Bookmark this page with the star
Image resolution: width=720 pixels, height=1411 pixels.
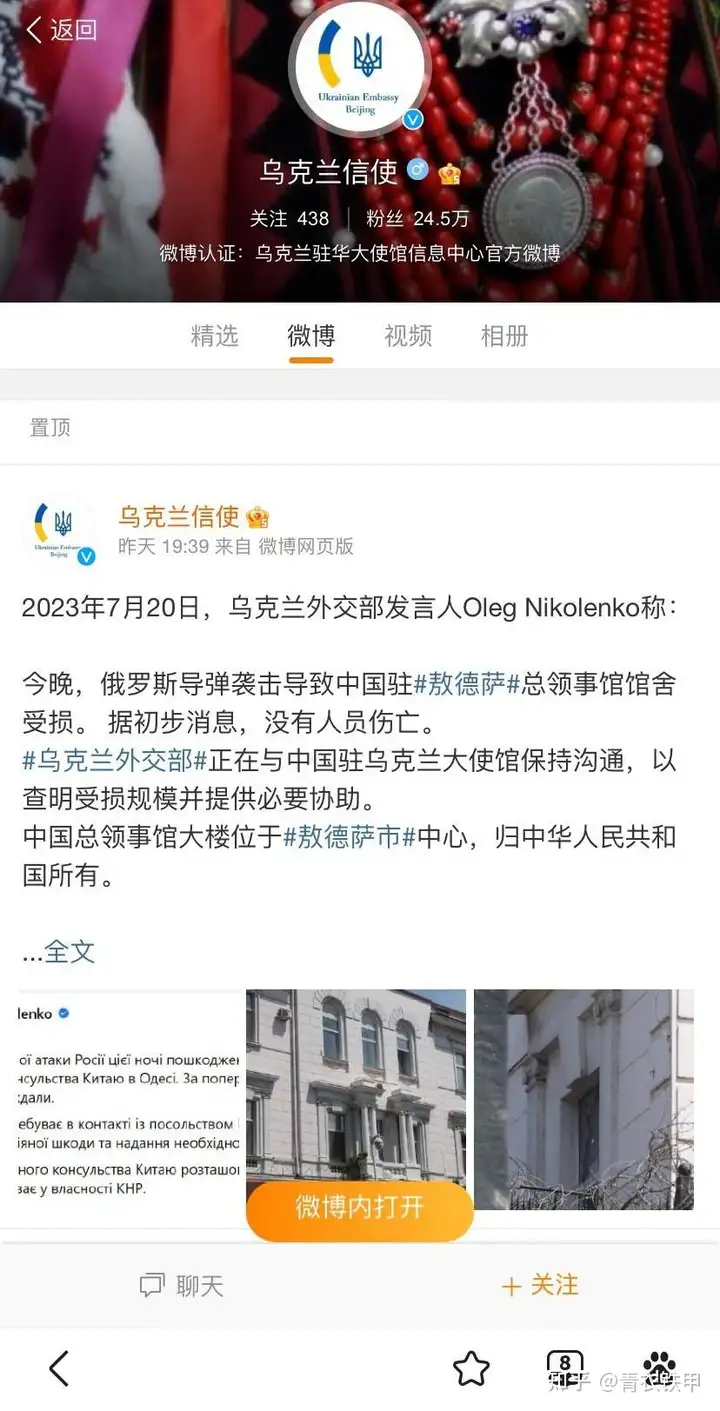tap(470, 1368)
